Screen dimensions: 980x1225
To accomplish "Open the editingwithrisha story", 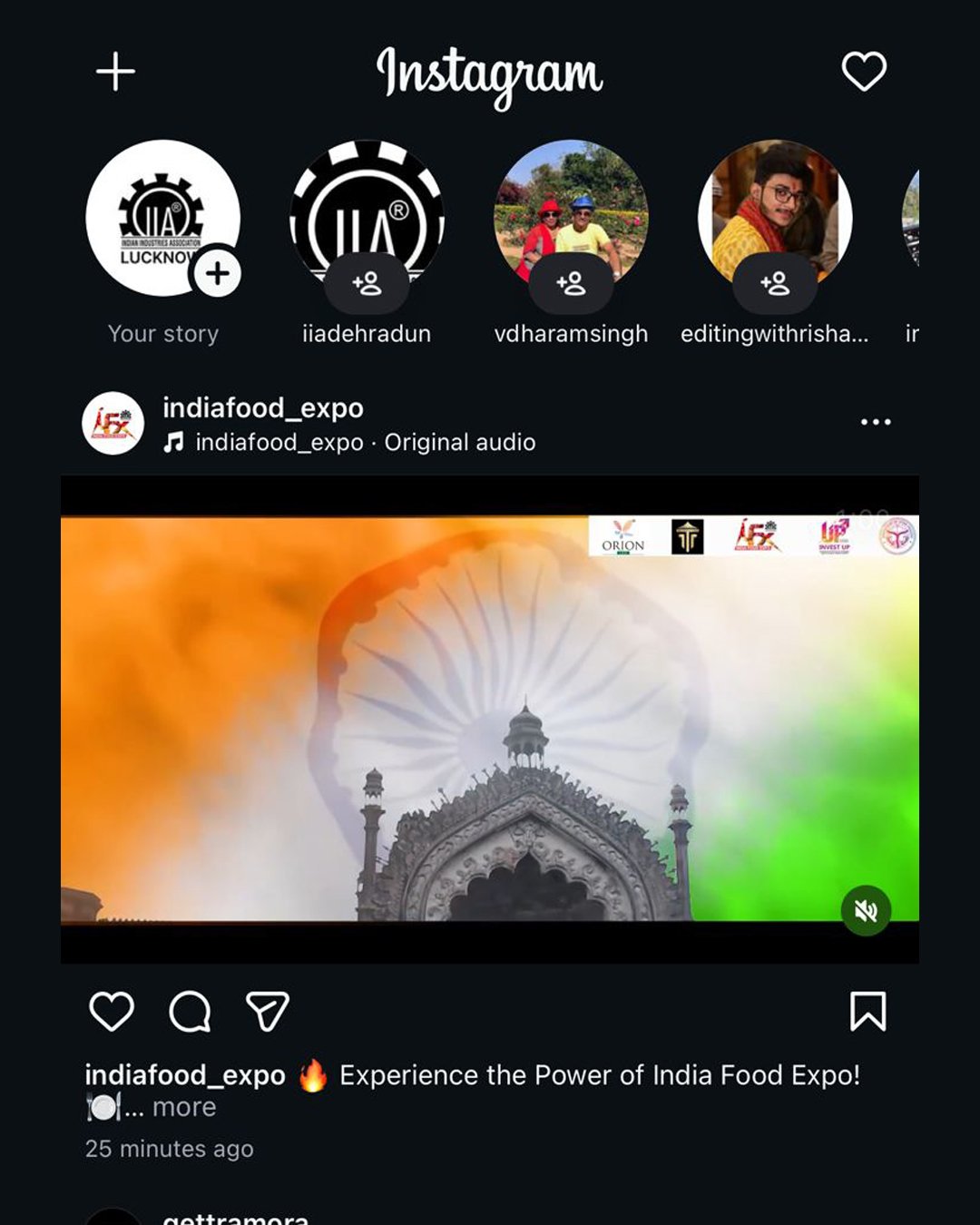I will 775,218.
